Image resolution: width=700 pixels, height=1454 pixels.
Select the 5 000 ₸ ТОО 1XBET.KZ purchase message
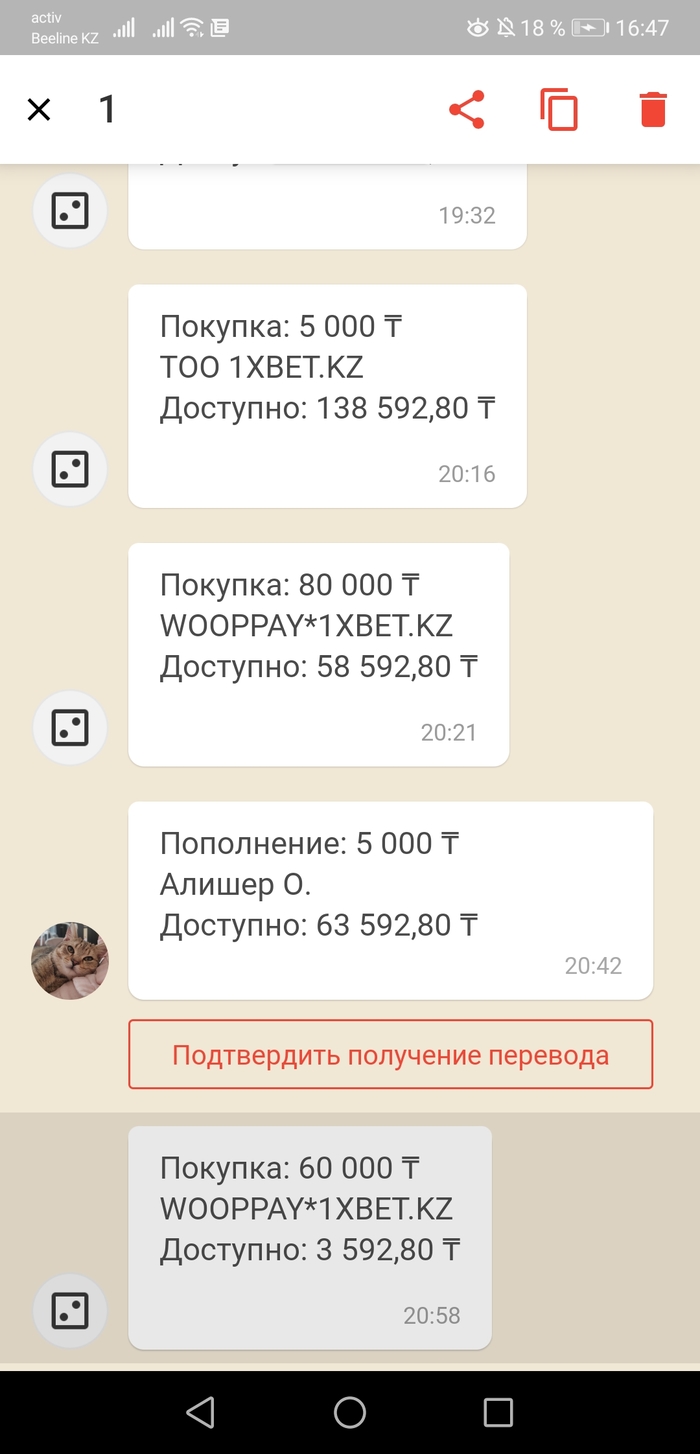coord(327,395)
